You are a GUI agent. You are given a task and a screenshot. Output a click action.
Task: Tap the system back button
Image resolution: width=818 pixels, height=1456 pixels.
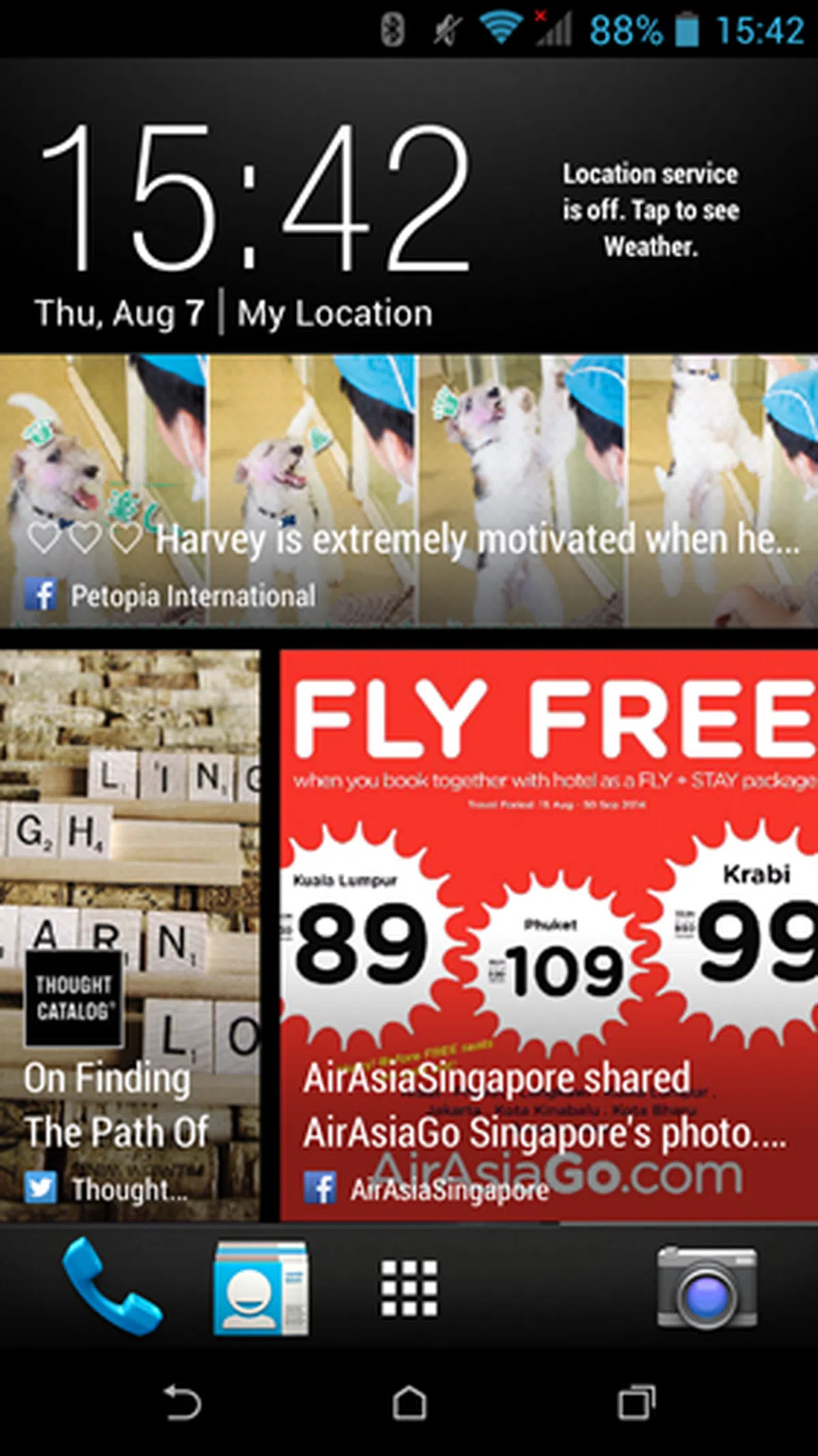click(x=183, y=1403)
